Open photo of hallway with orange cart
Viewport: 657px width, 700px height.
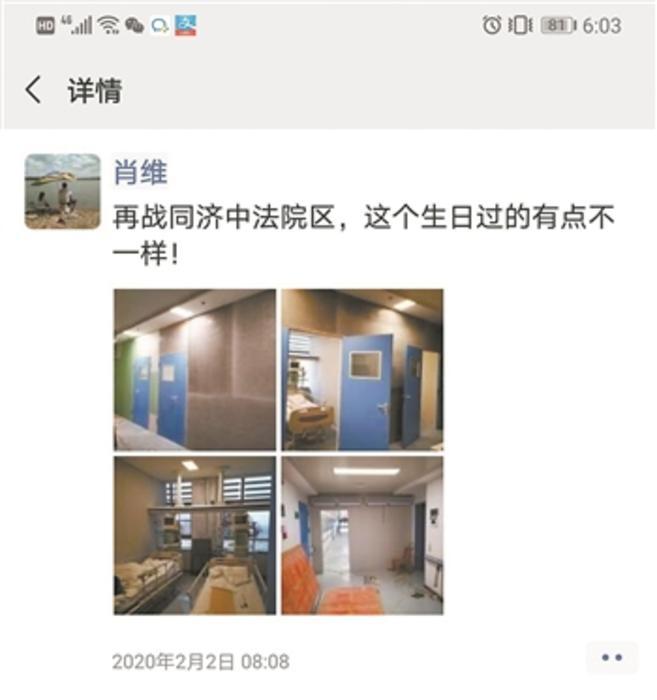(x=362, y=536)
